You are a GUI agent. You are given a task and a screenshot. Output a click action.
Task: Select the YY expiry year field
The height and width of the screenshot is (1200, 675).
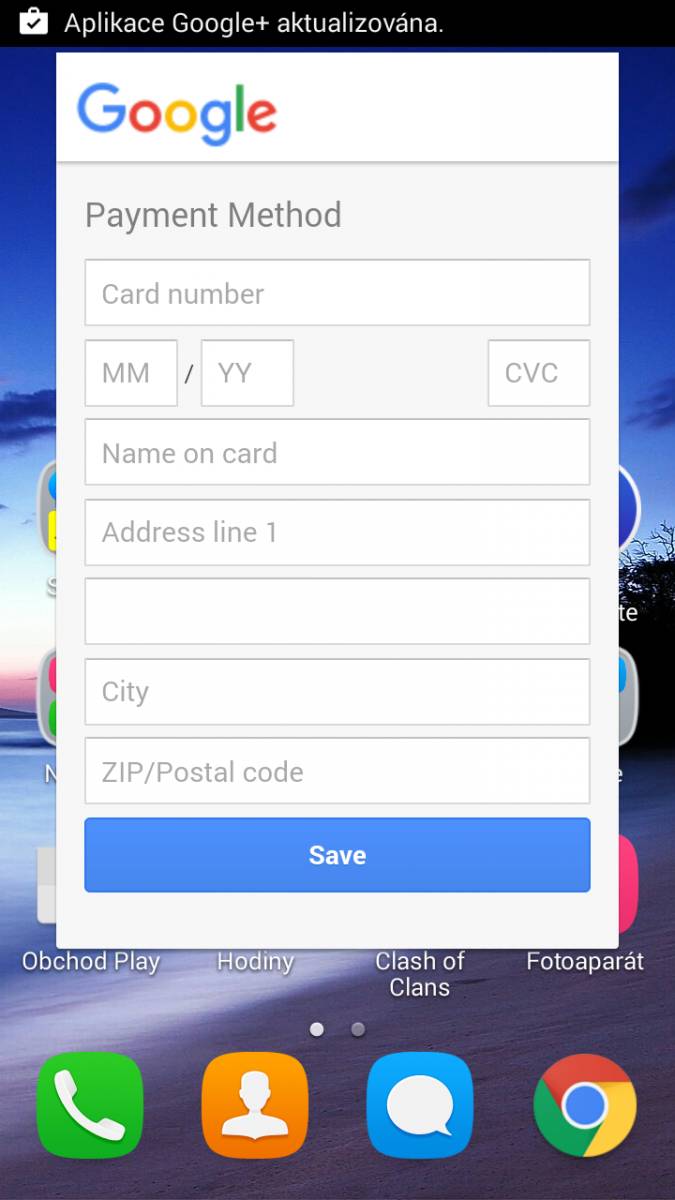[247, 373]
